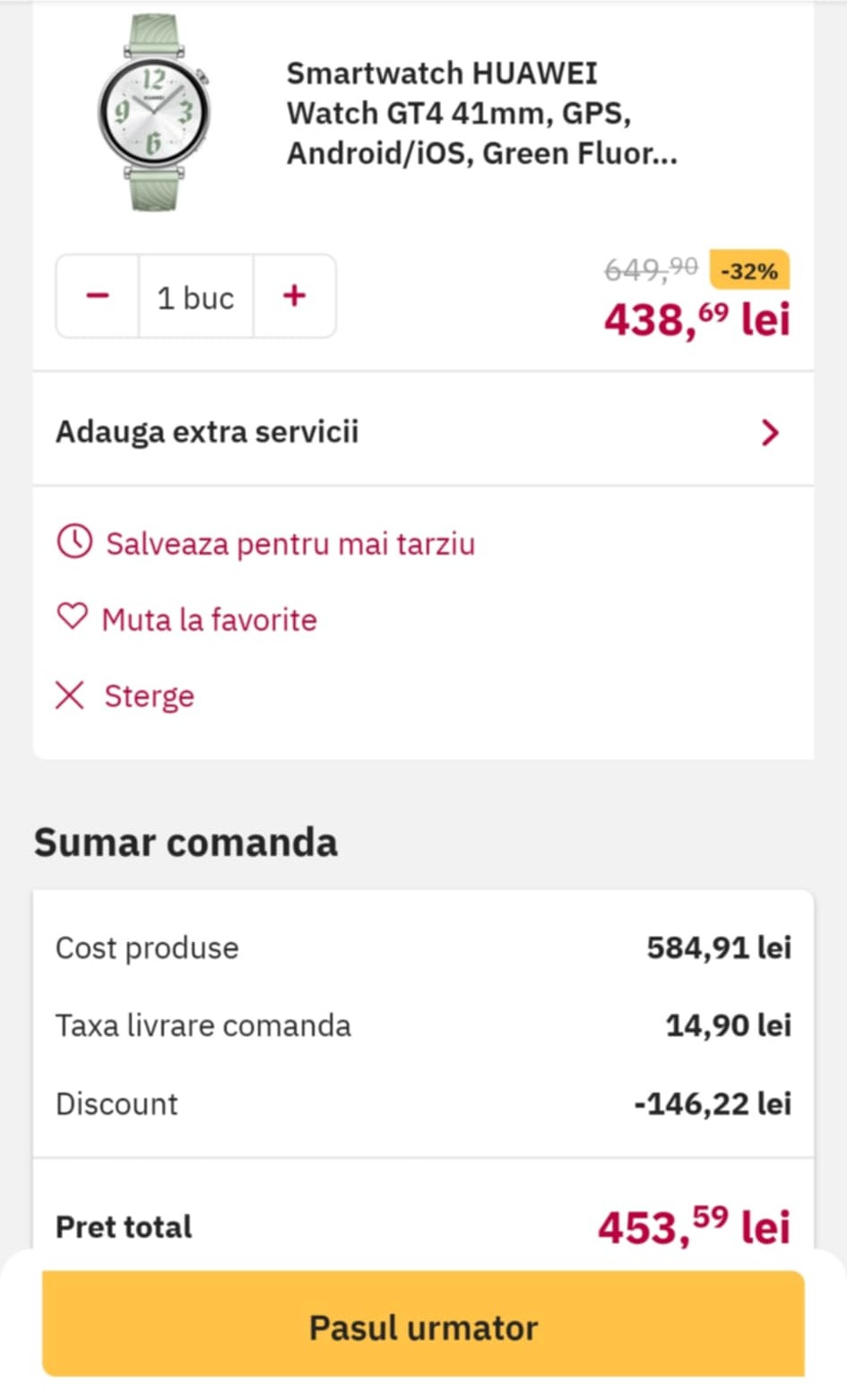Increase the watch quantity with plus
The width and height of the screenshot is (847, 1400).
pyautogui.click(x=294, y=297)
